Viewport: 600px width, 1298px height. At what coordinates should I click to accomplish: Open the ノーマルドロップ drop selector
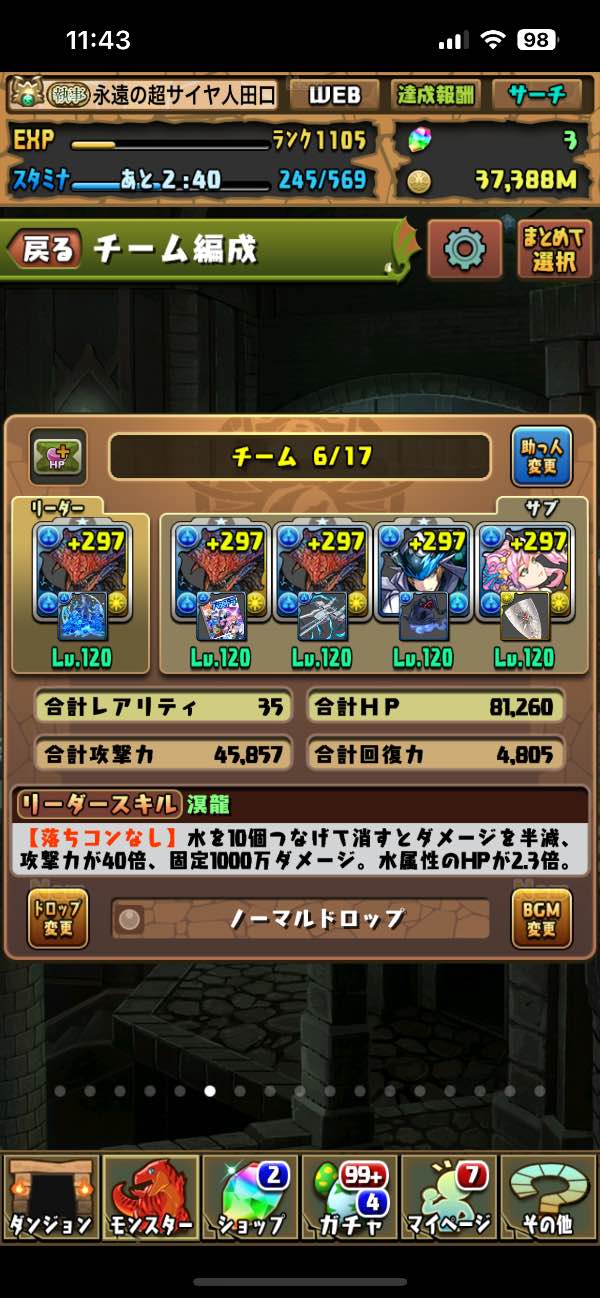302,919
